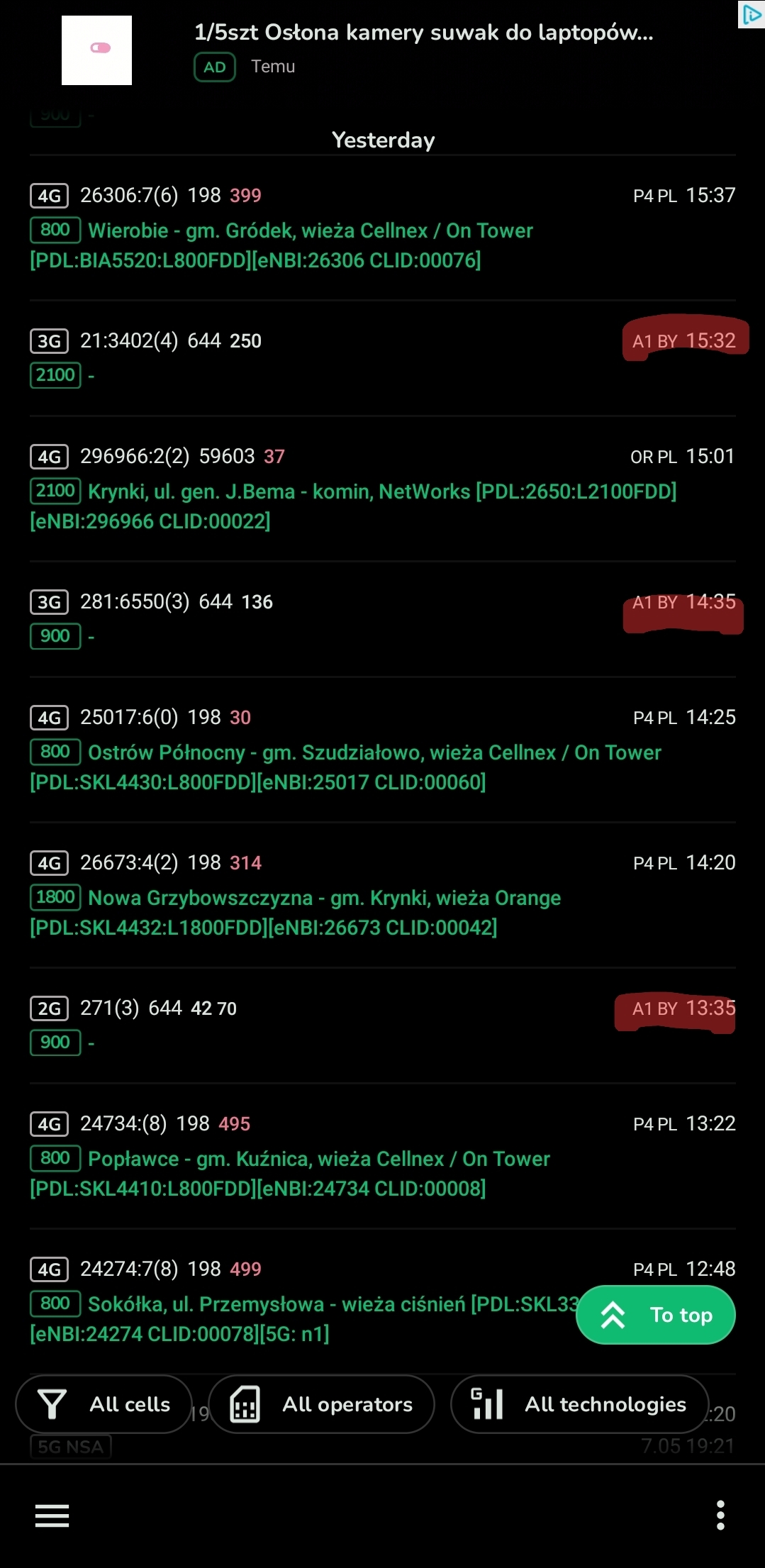Tap the AdChoices icon on the ad
The height and width of the screenshot is (1568, 765).
click(x=751, y=14)
